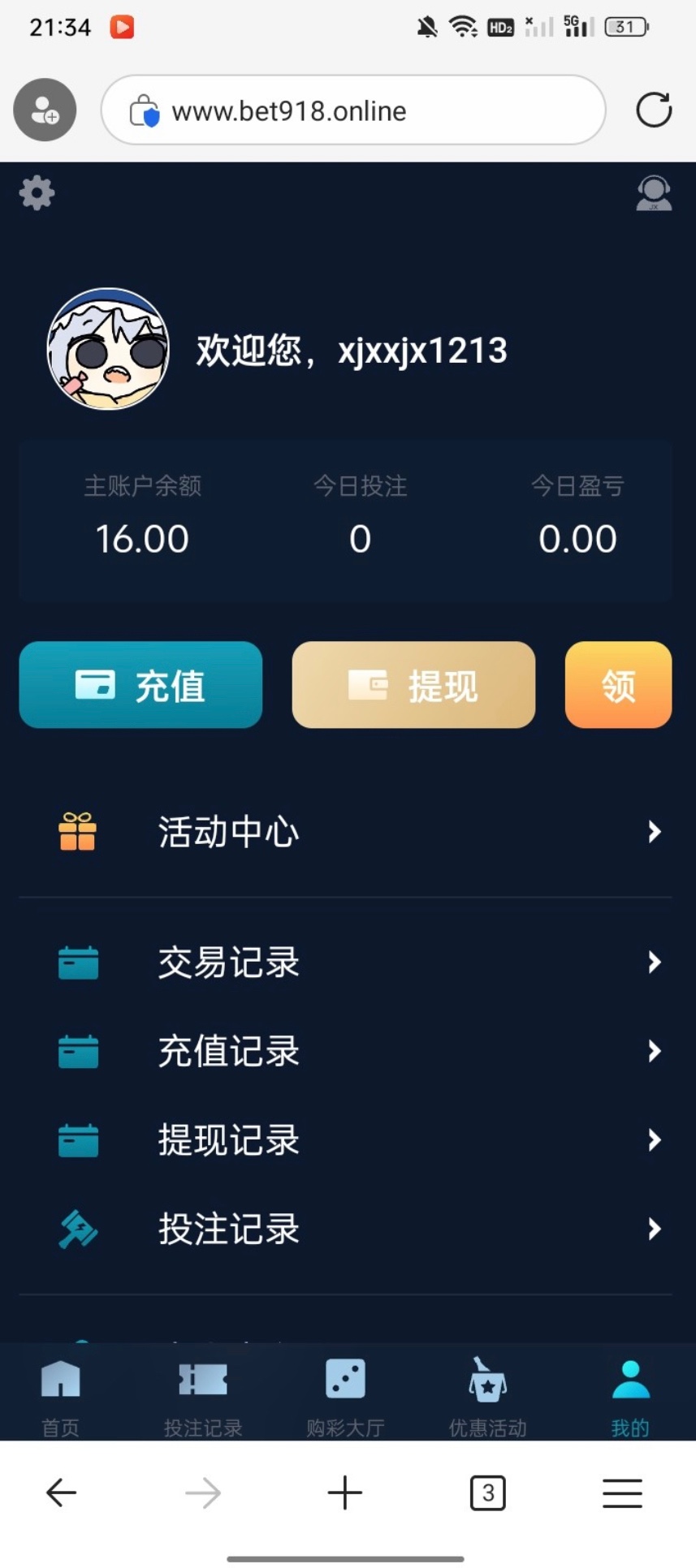Tap the browser tab counter showing 3
Screen dimensions: 696x1568
[487, 1492]
